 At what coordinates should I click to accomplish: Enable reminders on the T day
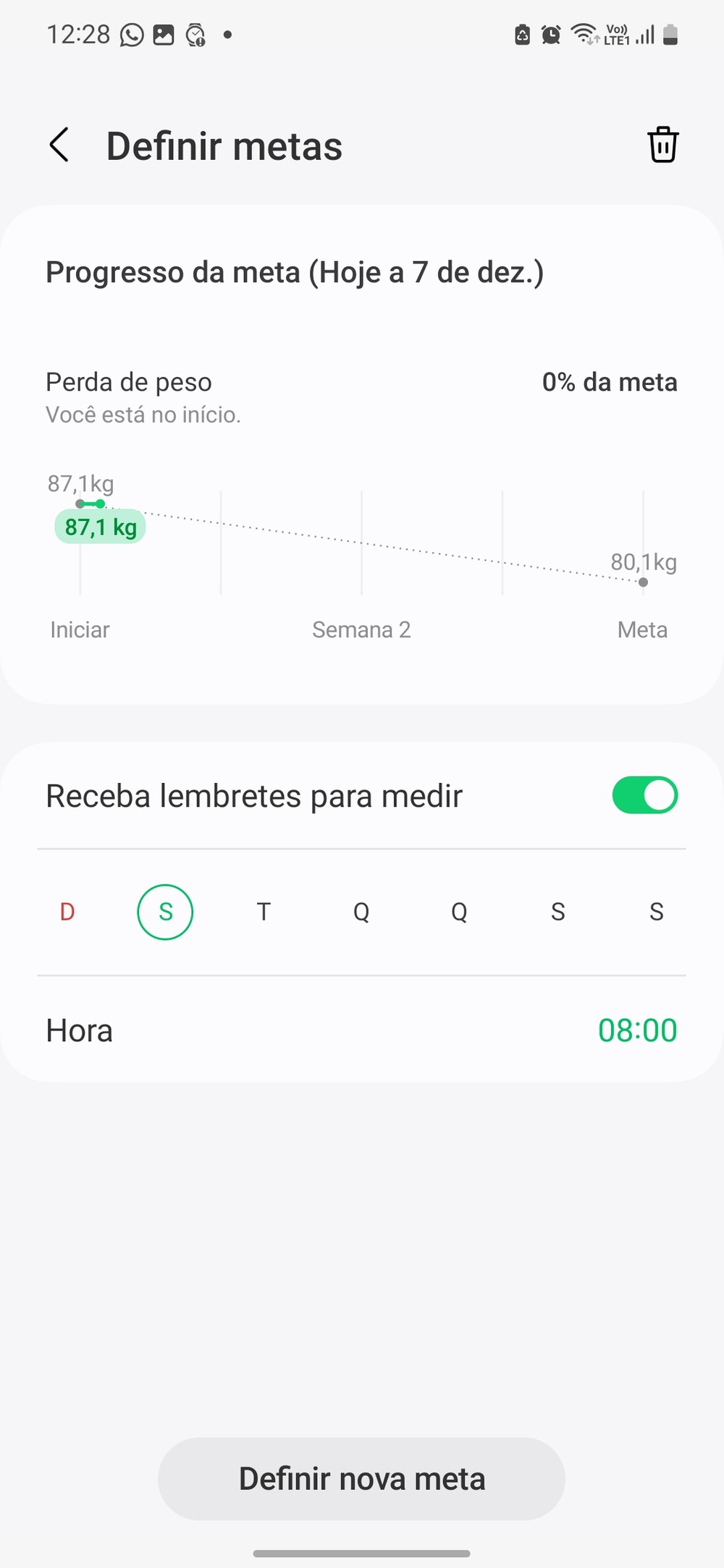coord(264,912)
